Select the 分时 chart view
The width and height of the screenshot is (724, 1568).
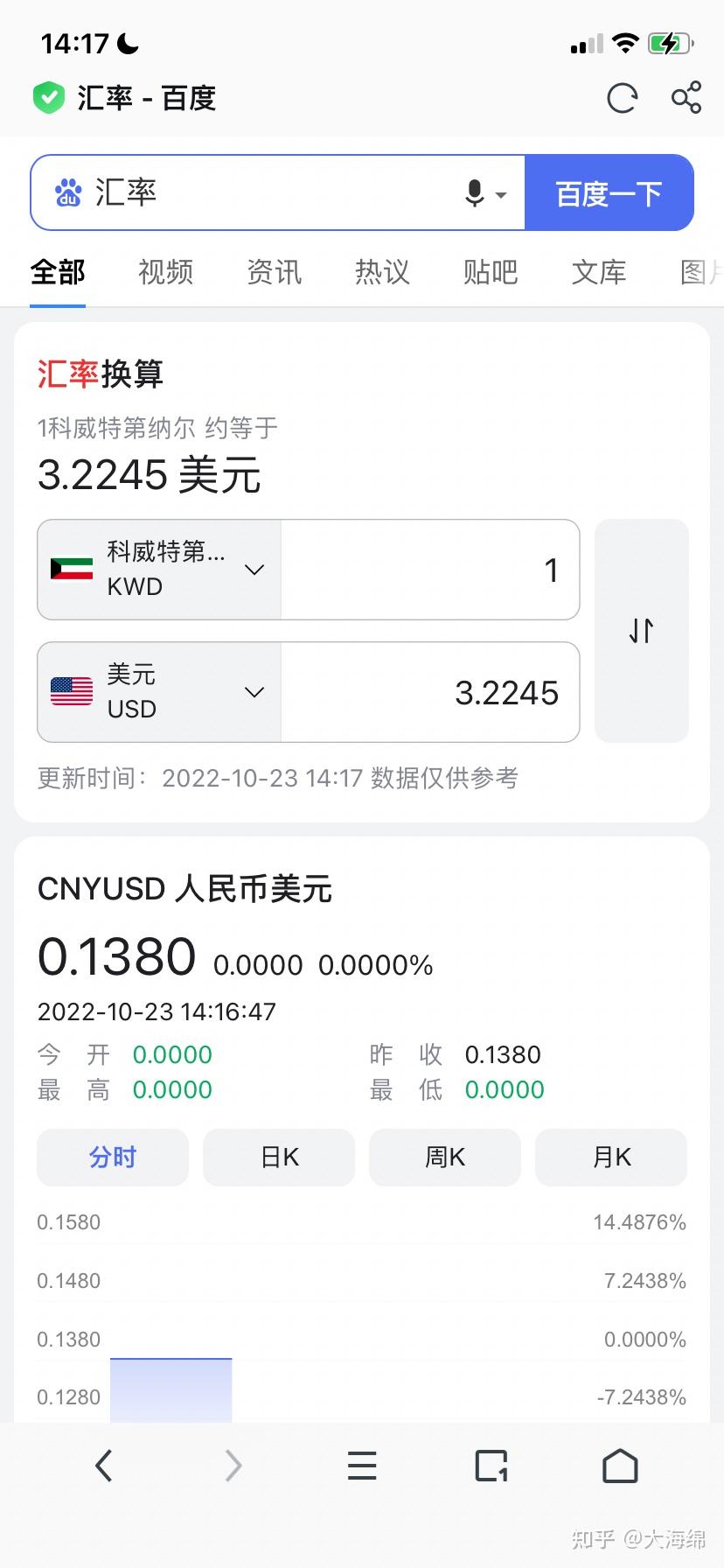(x=112, y=1157)
